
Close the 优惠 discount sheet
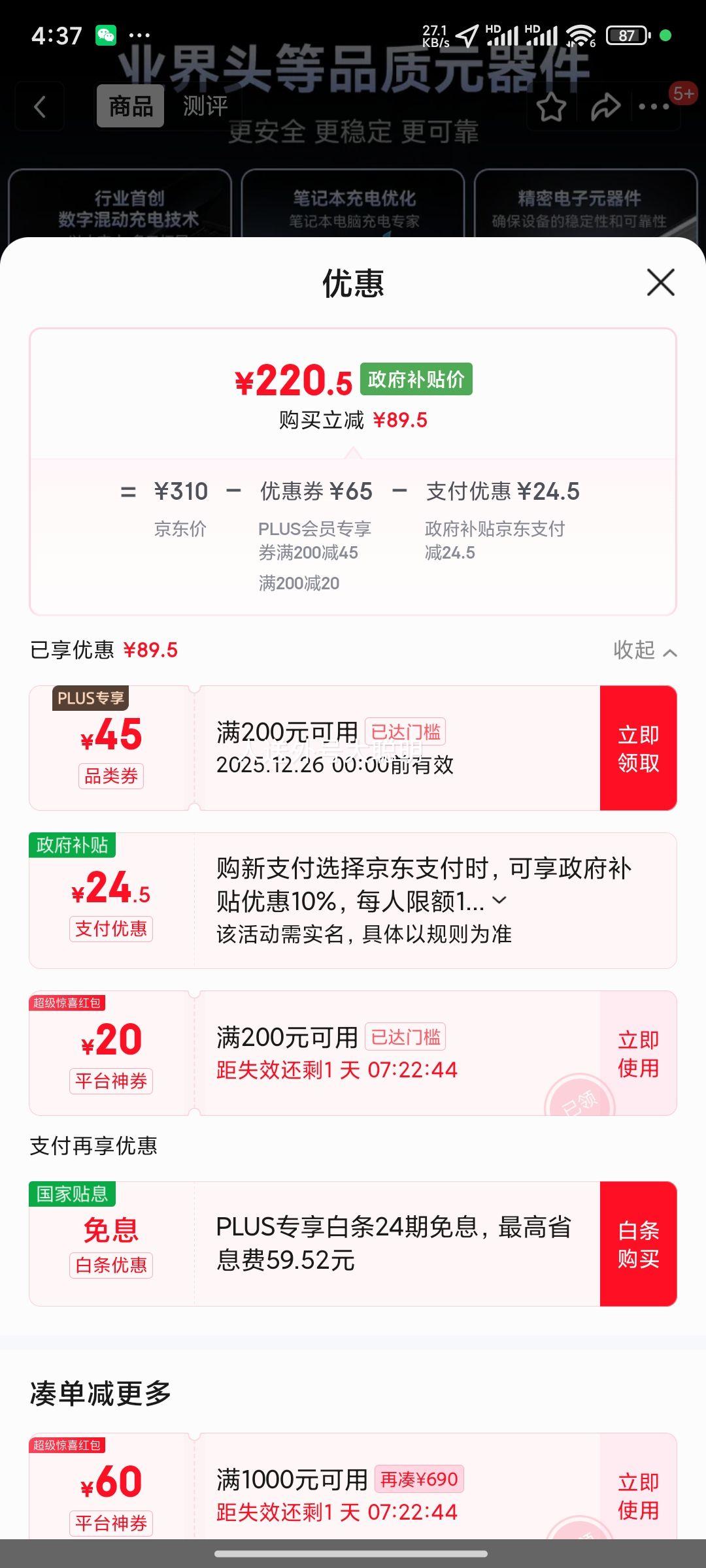(x=660, y=283)
